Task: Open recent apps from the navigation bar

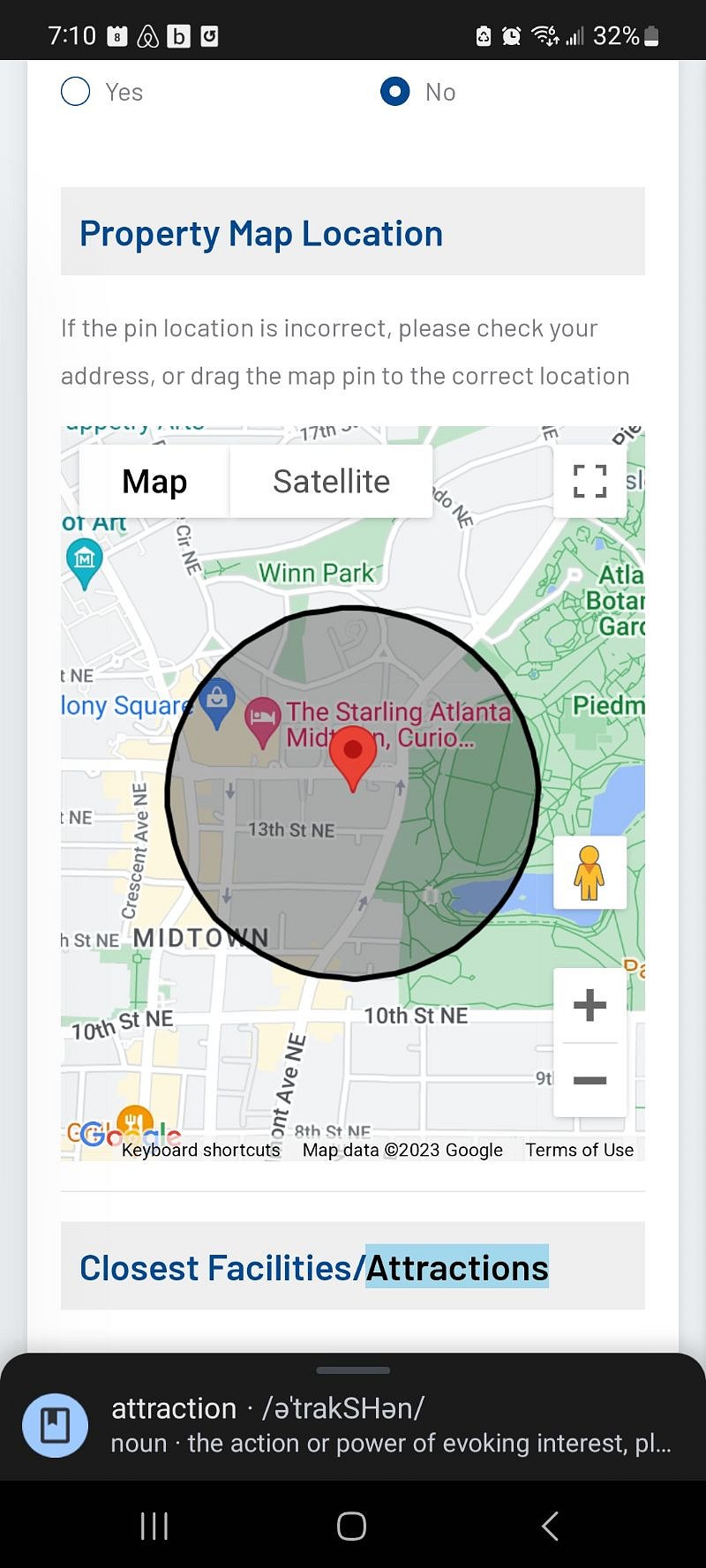Action: (x=154, y=1526)
